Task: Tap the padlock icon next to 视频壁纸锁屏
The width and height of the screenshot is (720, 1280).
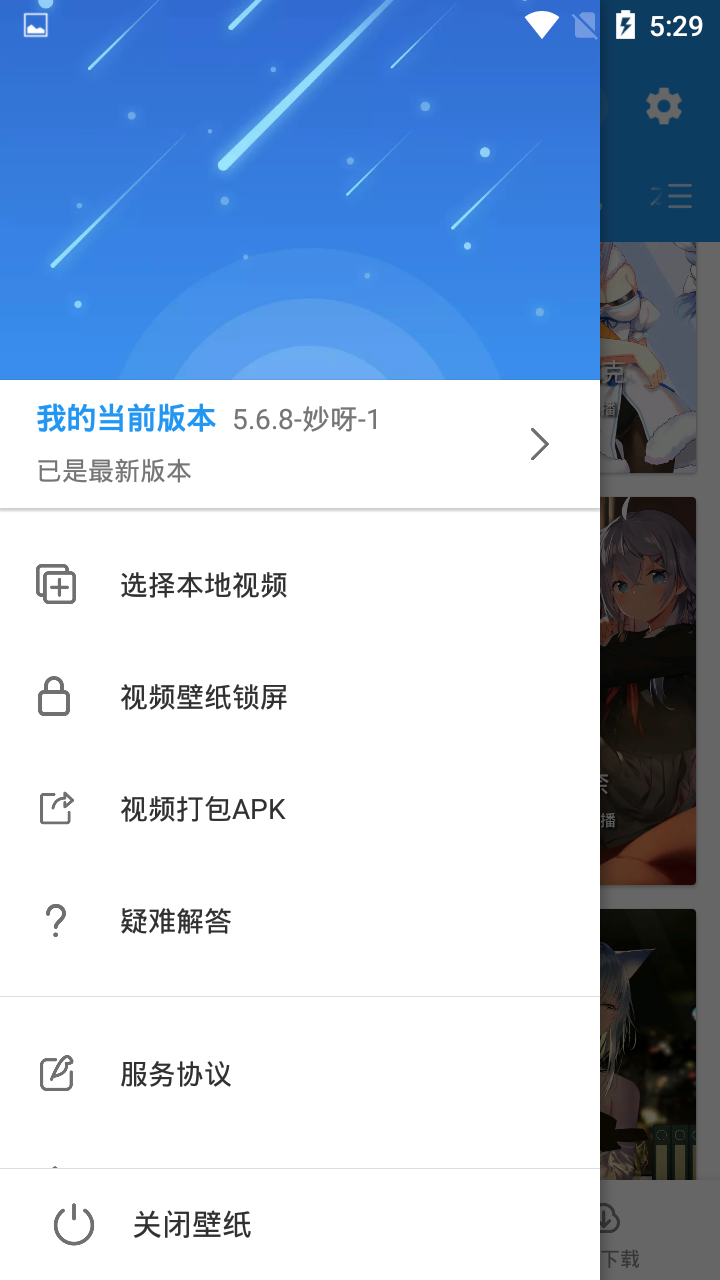Action: click(56, 697)
